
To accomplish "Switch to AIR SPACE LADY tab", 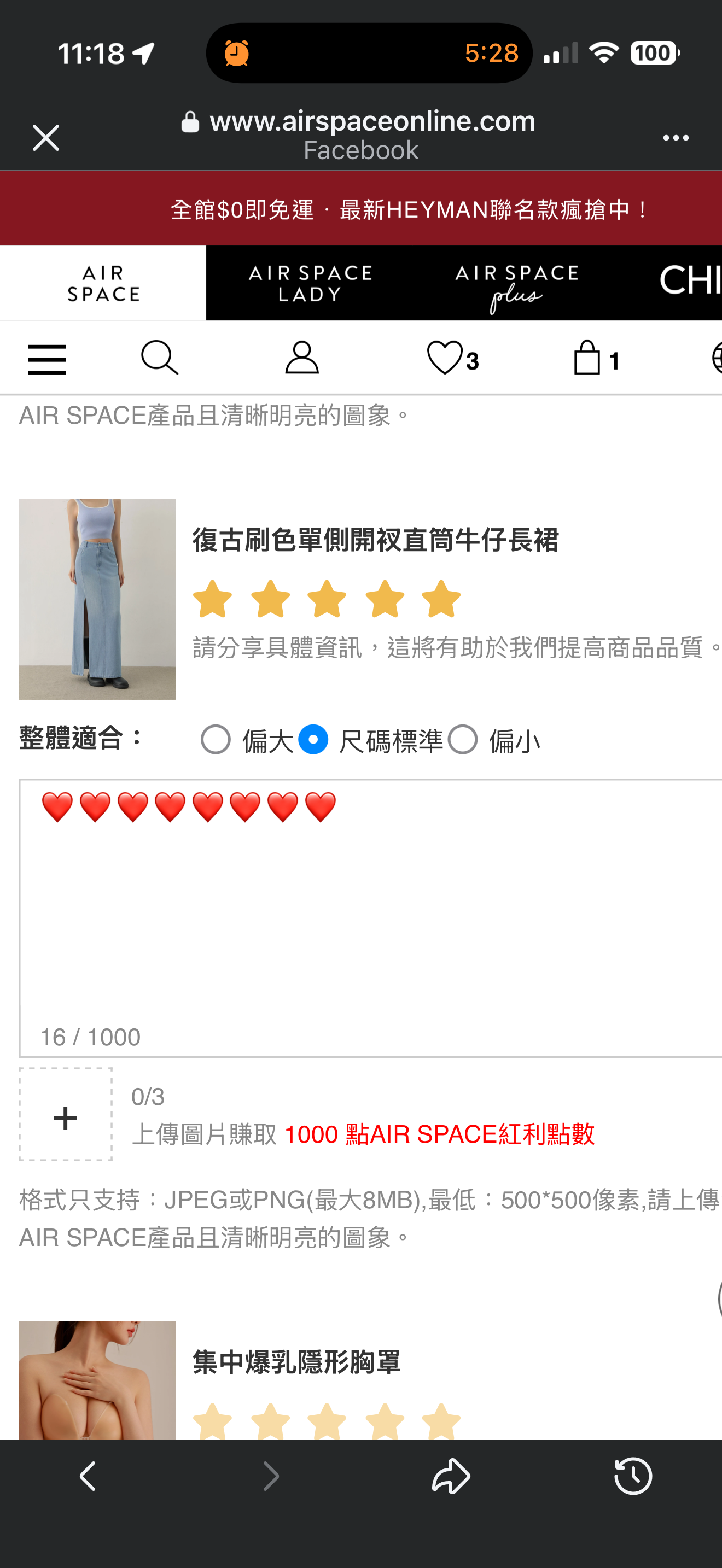I will pos(310,284).
